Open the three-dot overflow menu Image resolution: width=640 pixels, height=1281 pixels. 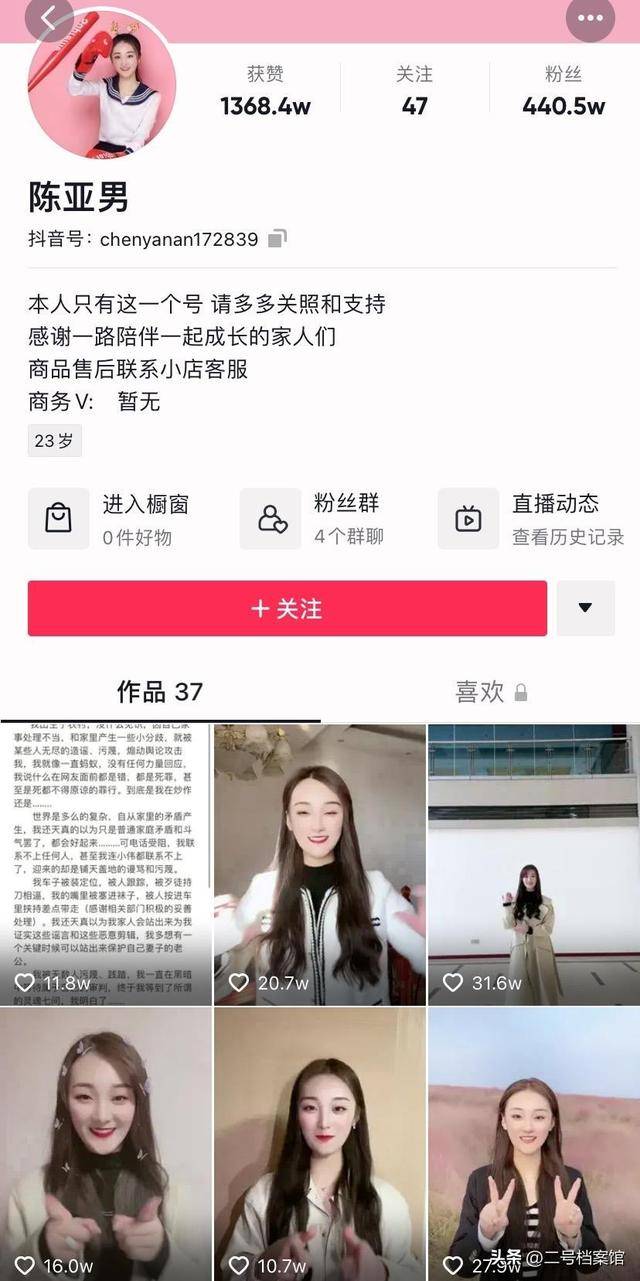590,17
